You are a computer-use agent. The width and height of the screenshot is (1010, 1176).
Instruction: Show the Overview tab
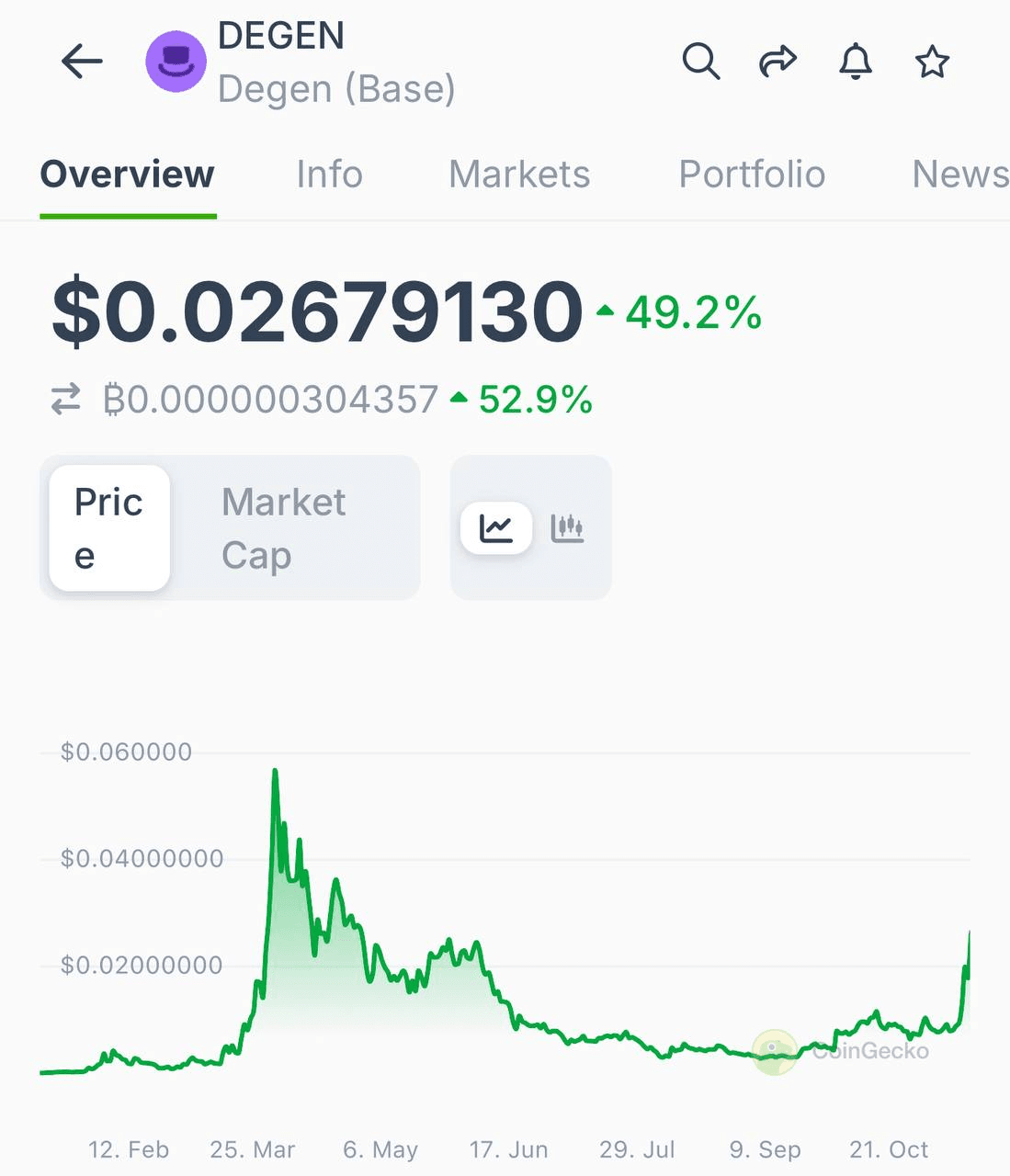tap(128, 175)
